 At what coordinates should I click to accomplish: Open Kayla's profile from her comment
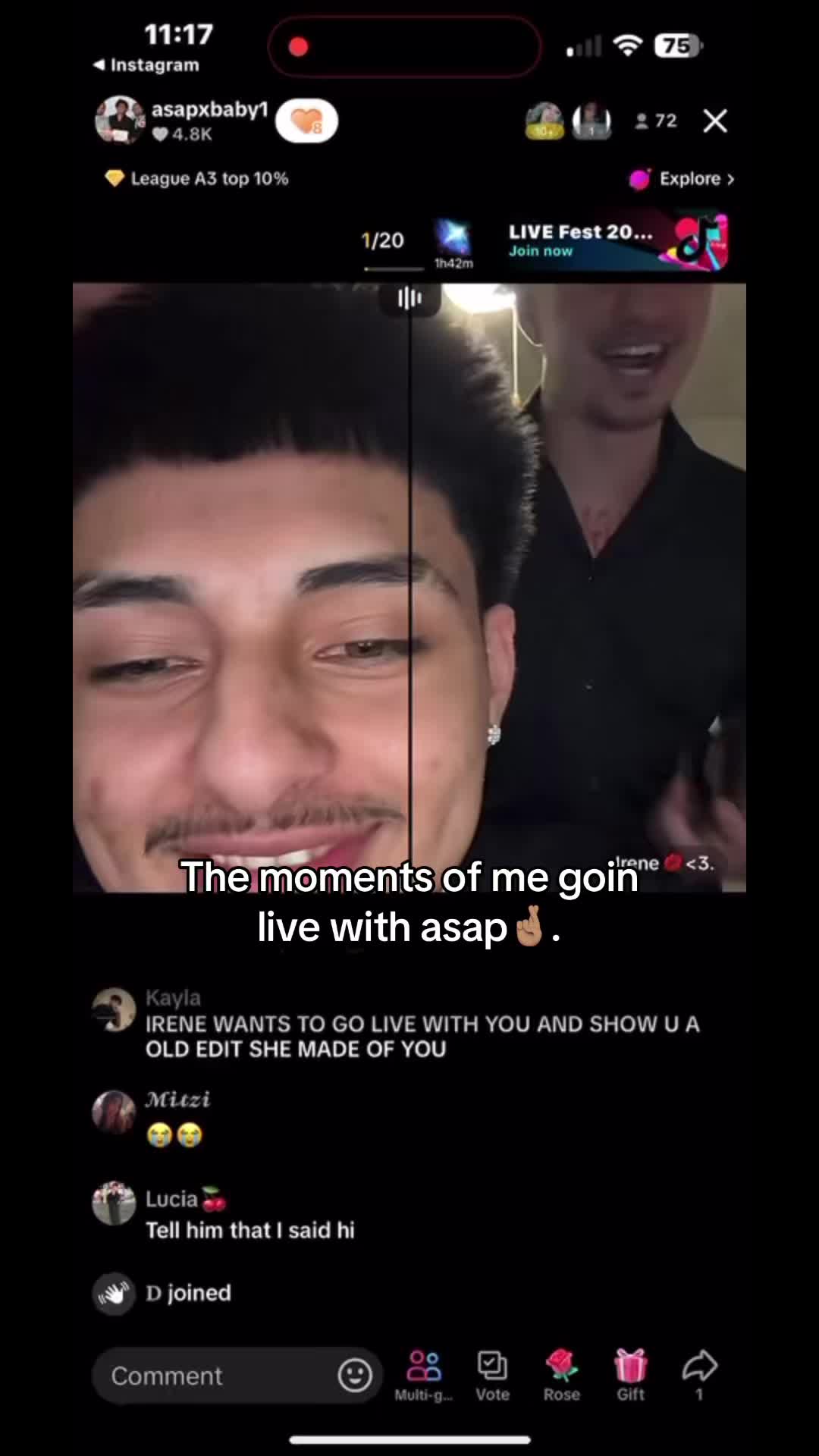[x=114, y=1009]
